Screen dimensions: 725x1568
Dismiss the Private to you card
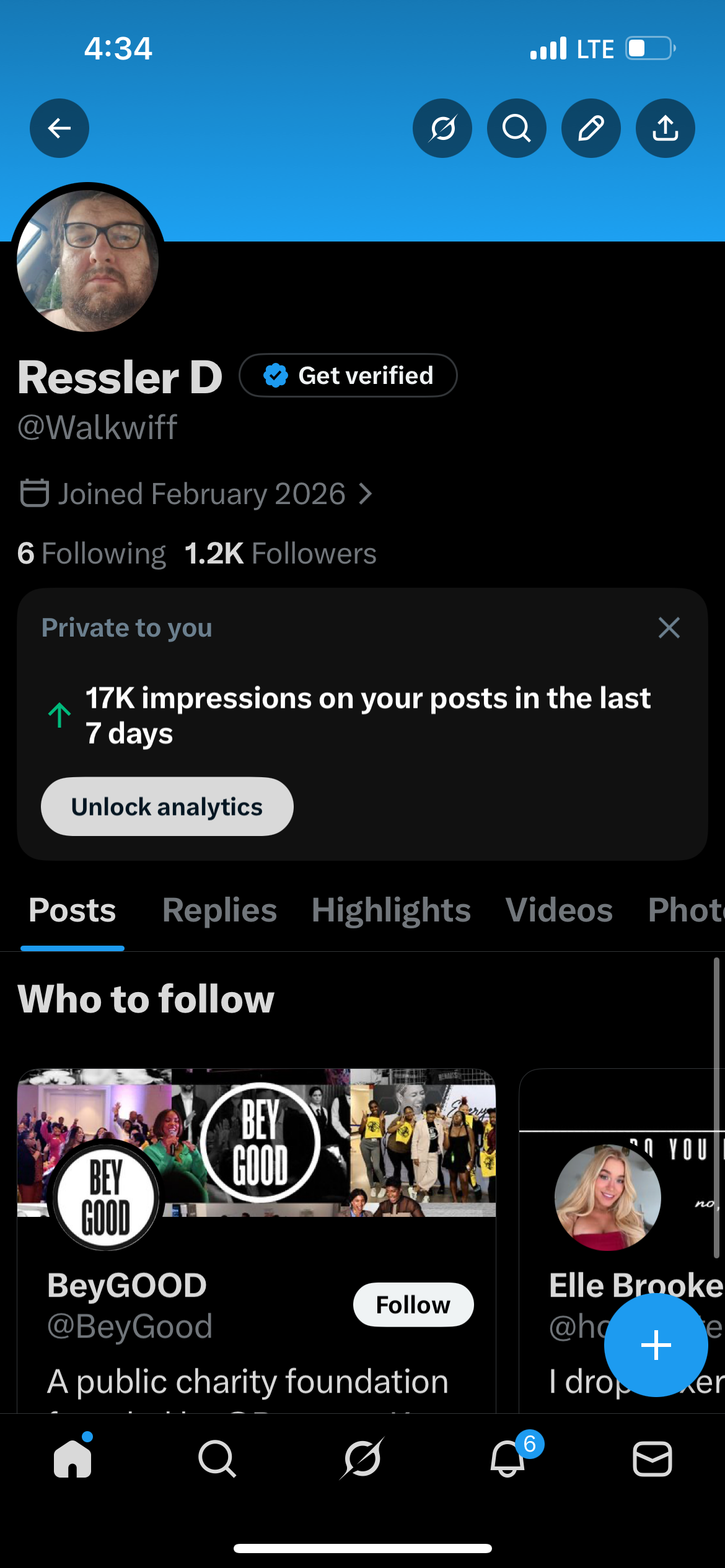point(669,628)
